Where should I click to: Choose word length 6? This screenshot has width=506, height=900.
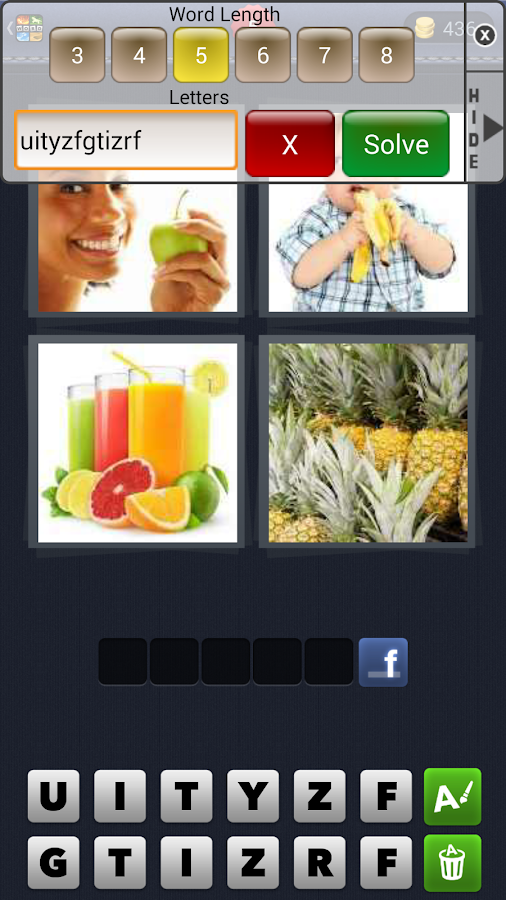[263, 55]
